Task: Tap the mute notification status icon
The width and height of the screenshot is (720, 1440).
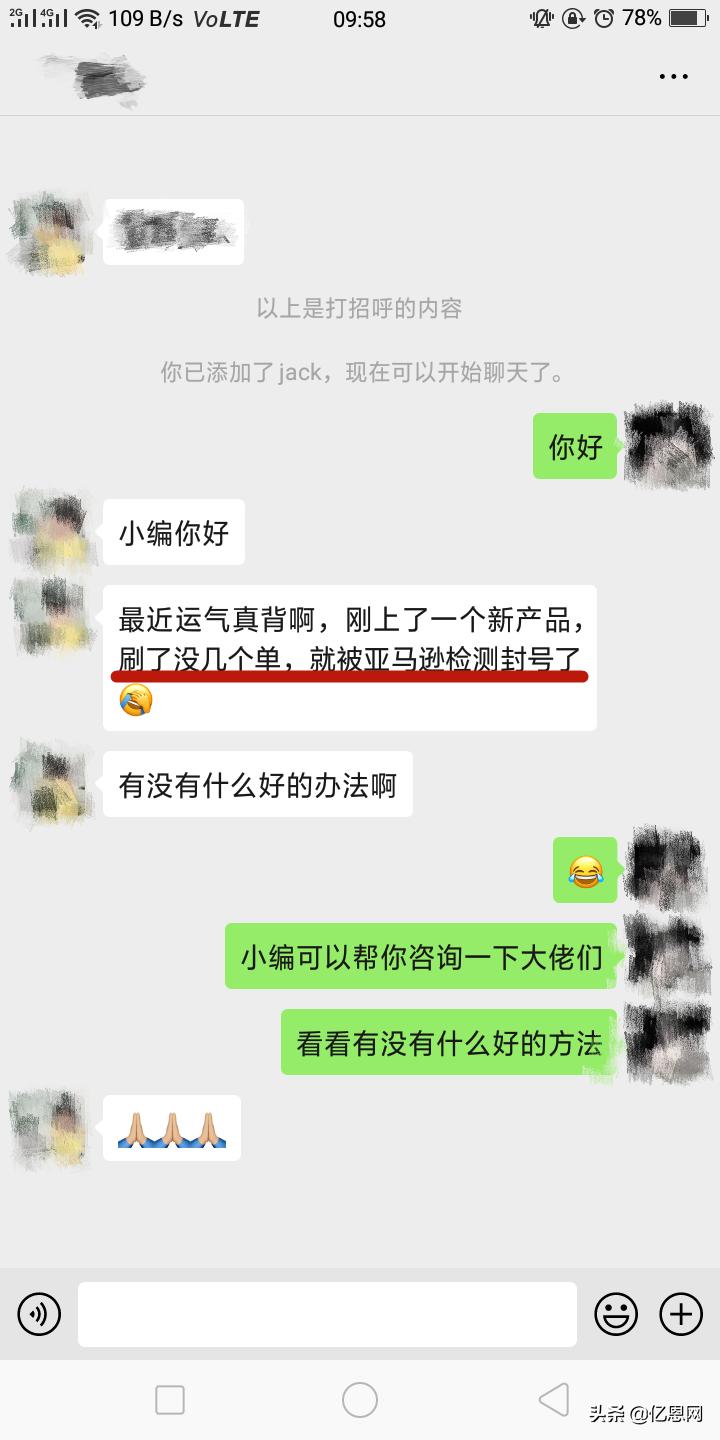Action: pos(541,17)
